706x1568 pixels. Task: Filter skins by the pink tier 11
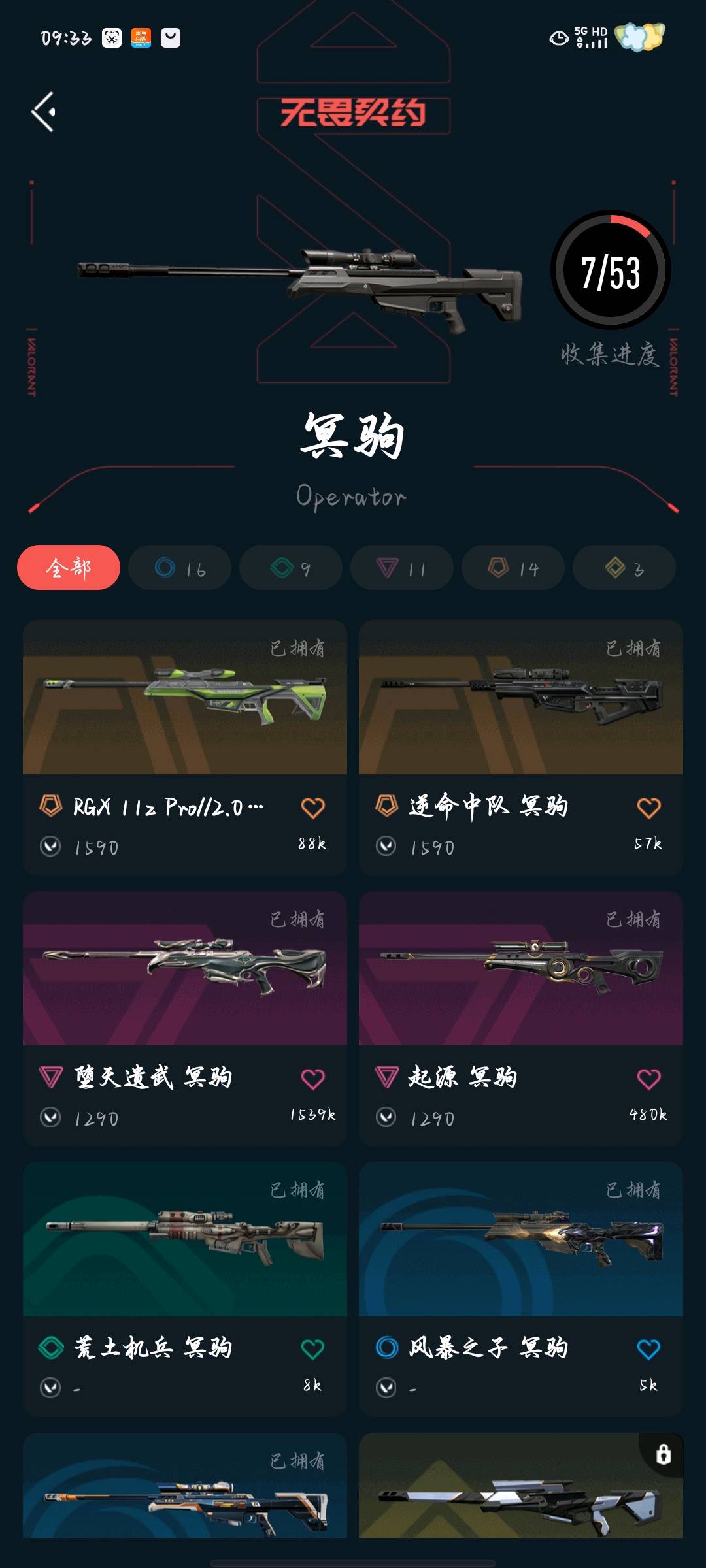point(402,567)
